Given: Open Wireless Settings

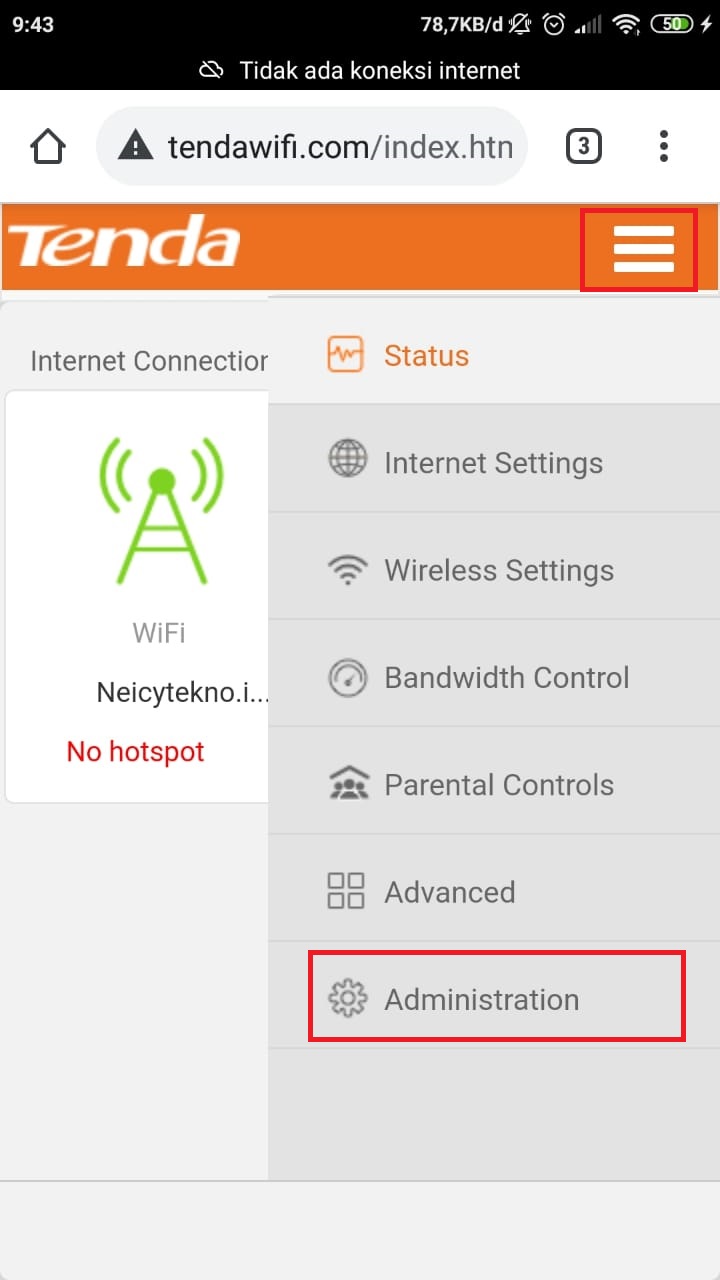Looking at the screenshot, I should point(494,570).
